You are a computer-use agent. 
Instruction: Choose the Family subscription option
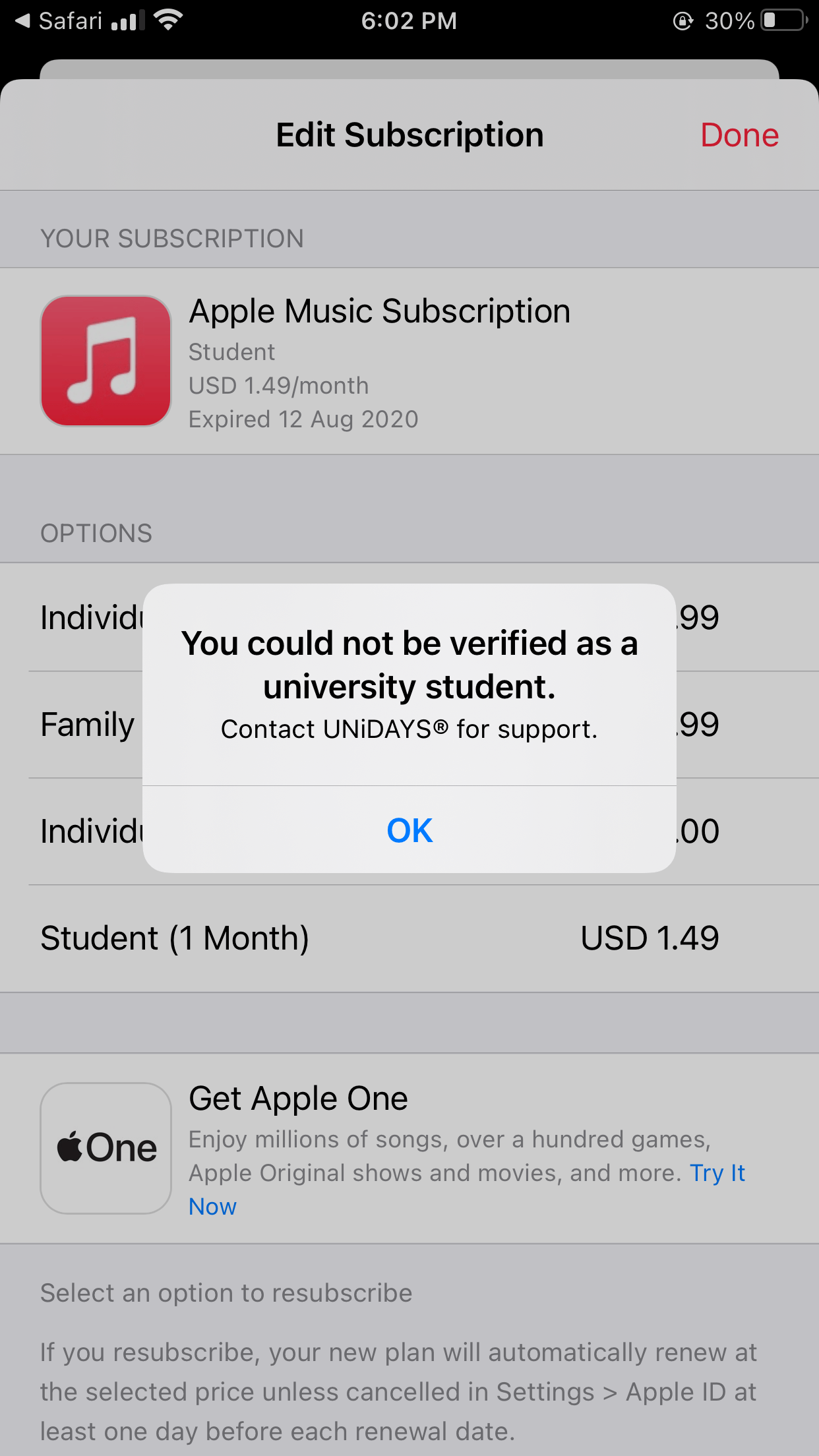(87, 725)
